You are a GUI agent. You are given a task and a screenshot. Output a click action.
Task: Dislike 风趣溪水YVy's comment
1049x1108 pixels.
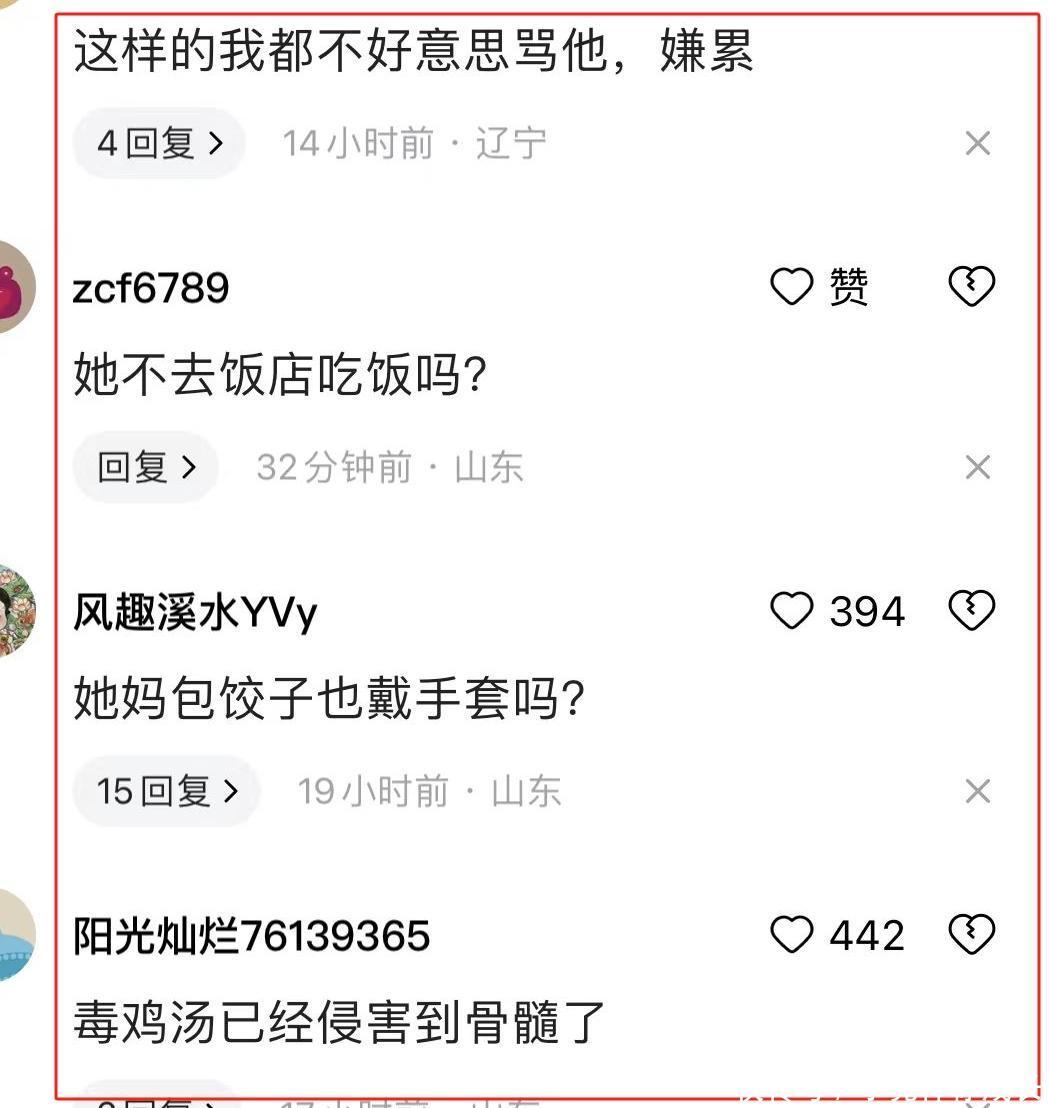(x=971, y=611)
